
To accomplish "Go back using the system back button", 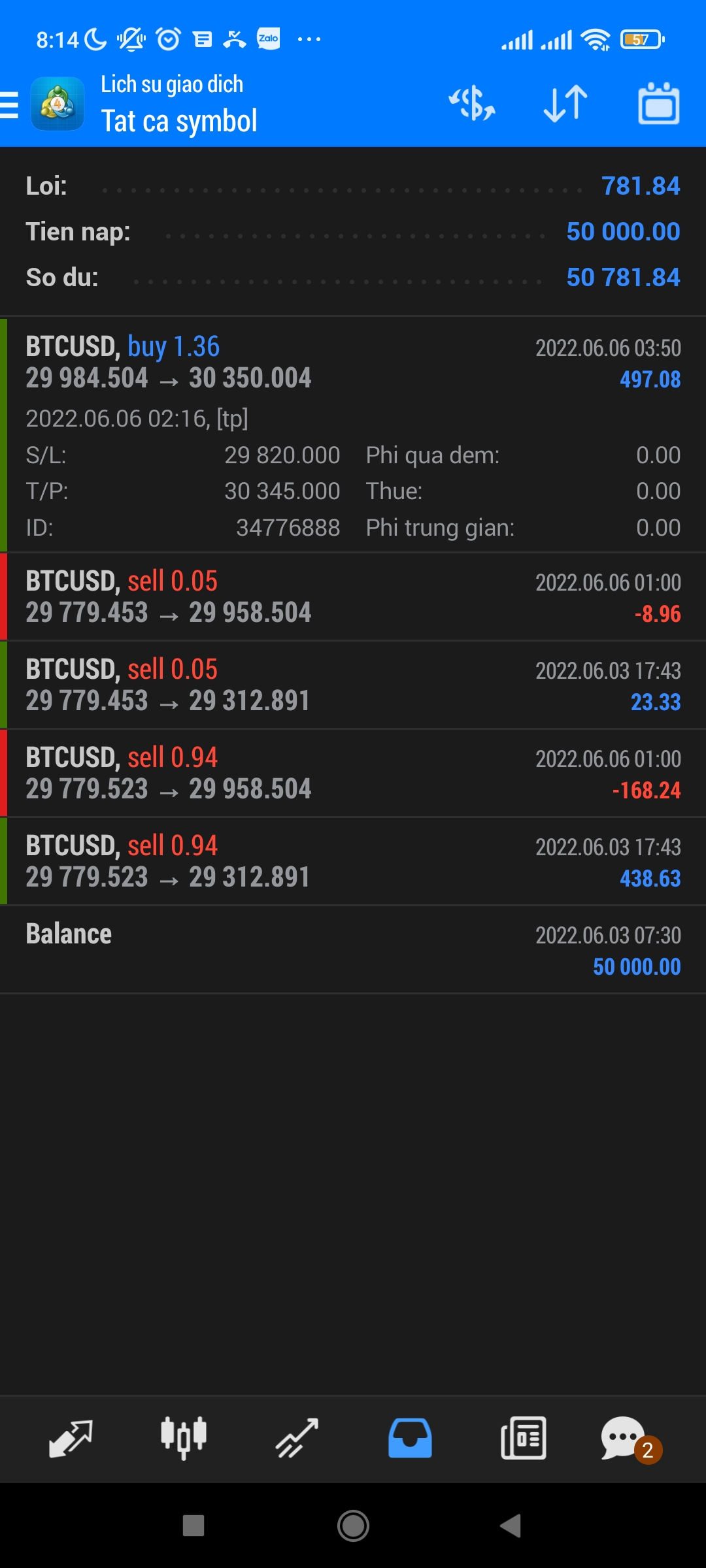I will pyautogui.click(x=511, y=1526).
